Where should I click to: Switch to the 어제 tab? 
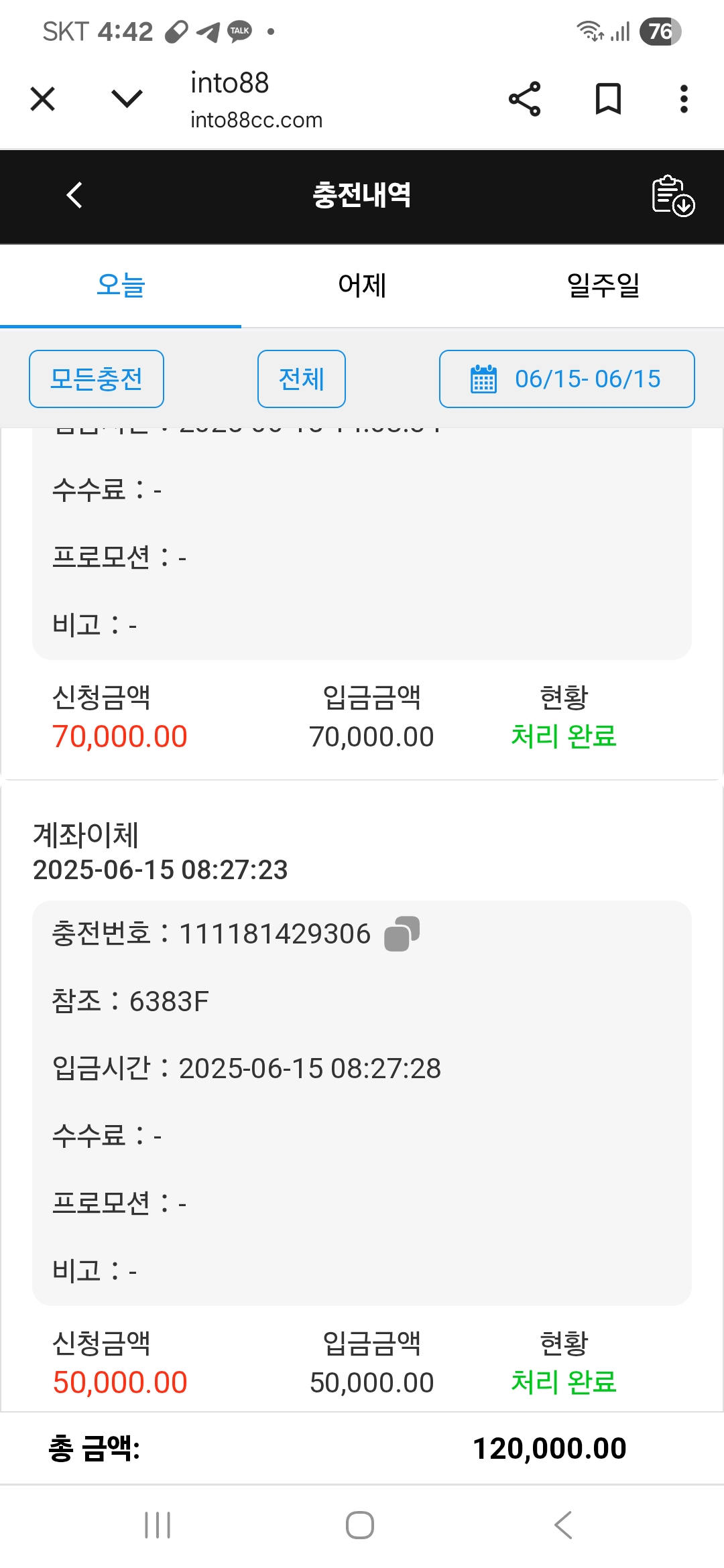362,285
